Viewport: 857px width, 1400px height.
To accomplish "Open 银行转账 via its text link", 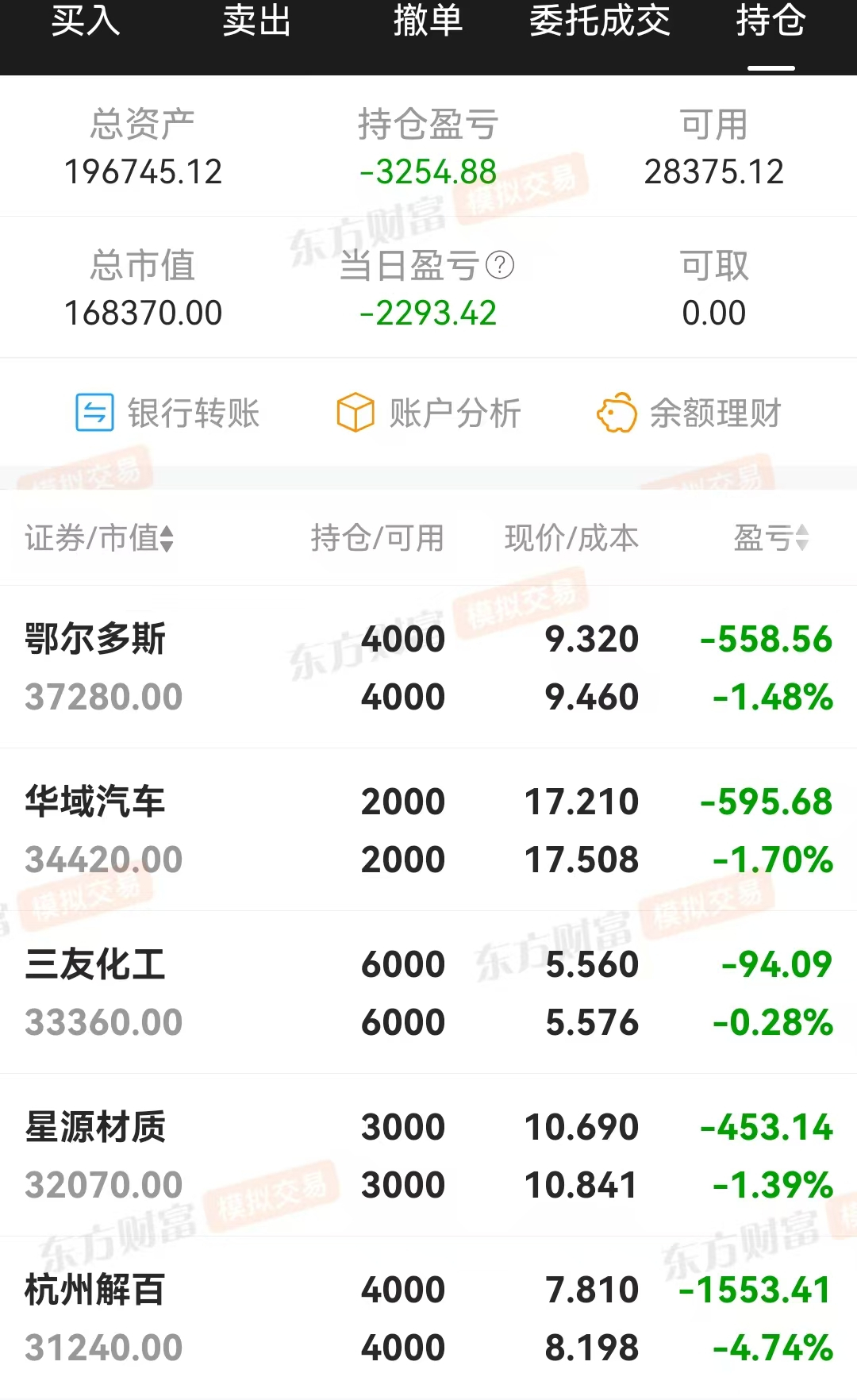I will (x=194, y=413).
